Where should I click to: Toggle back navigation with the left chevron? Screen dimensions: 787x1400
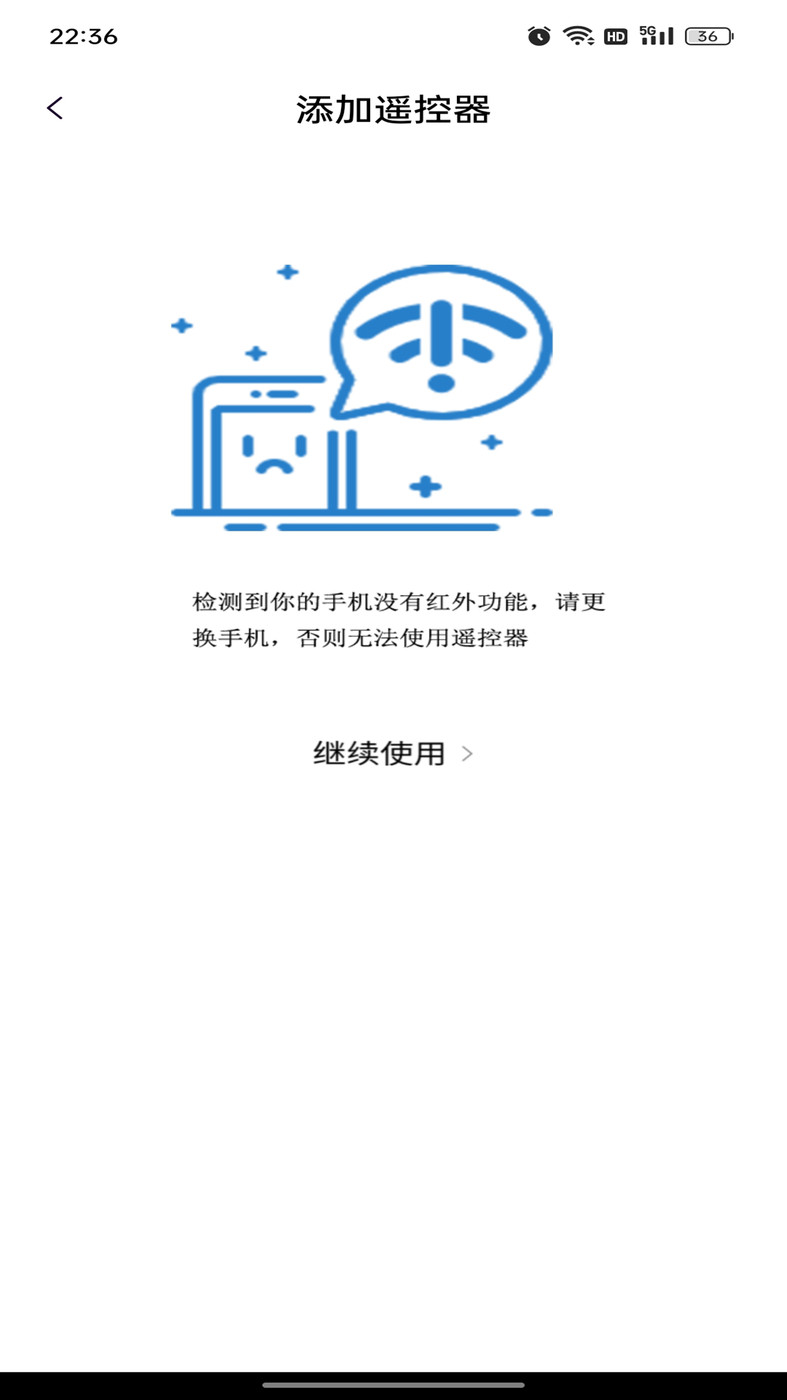(55, 107)
